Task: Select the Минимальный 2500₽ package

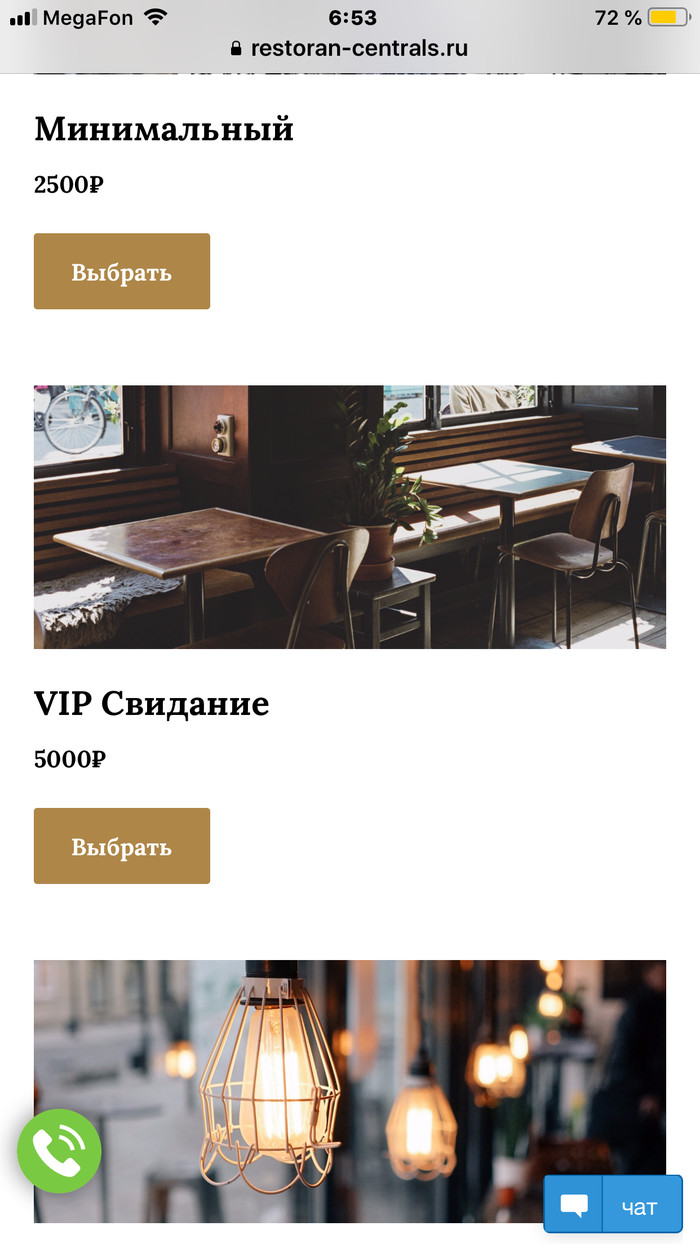Action: tap(122, 272)
